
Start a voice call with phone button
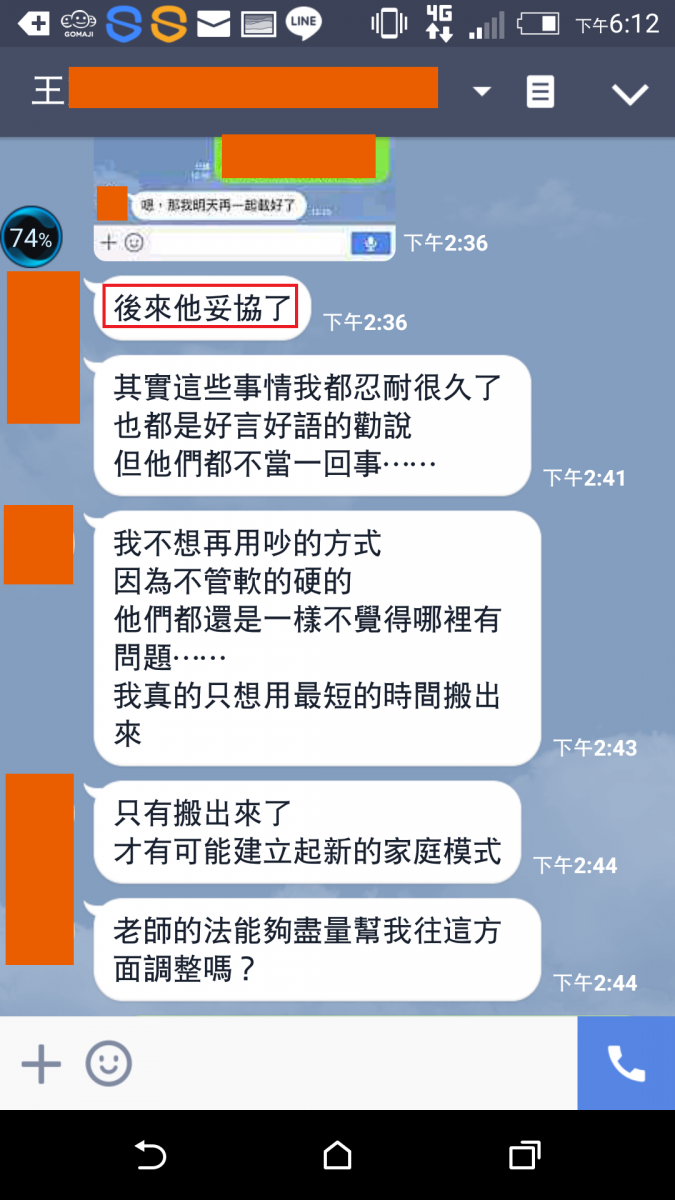(626, 1063)
